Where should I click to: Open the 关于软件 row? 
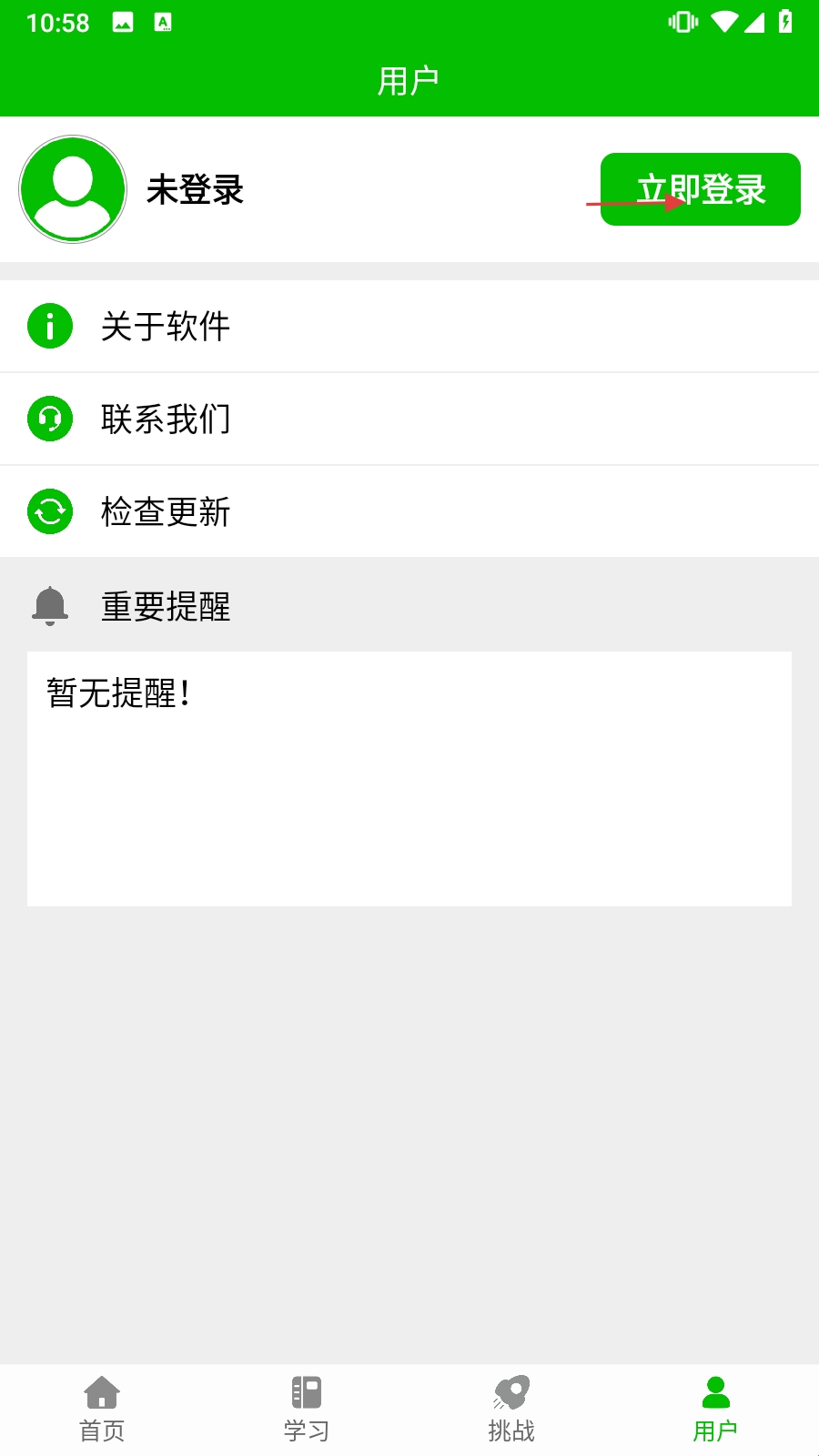click(409, 326)
